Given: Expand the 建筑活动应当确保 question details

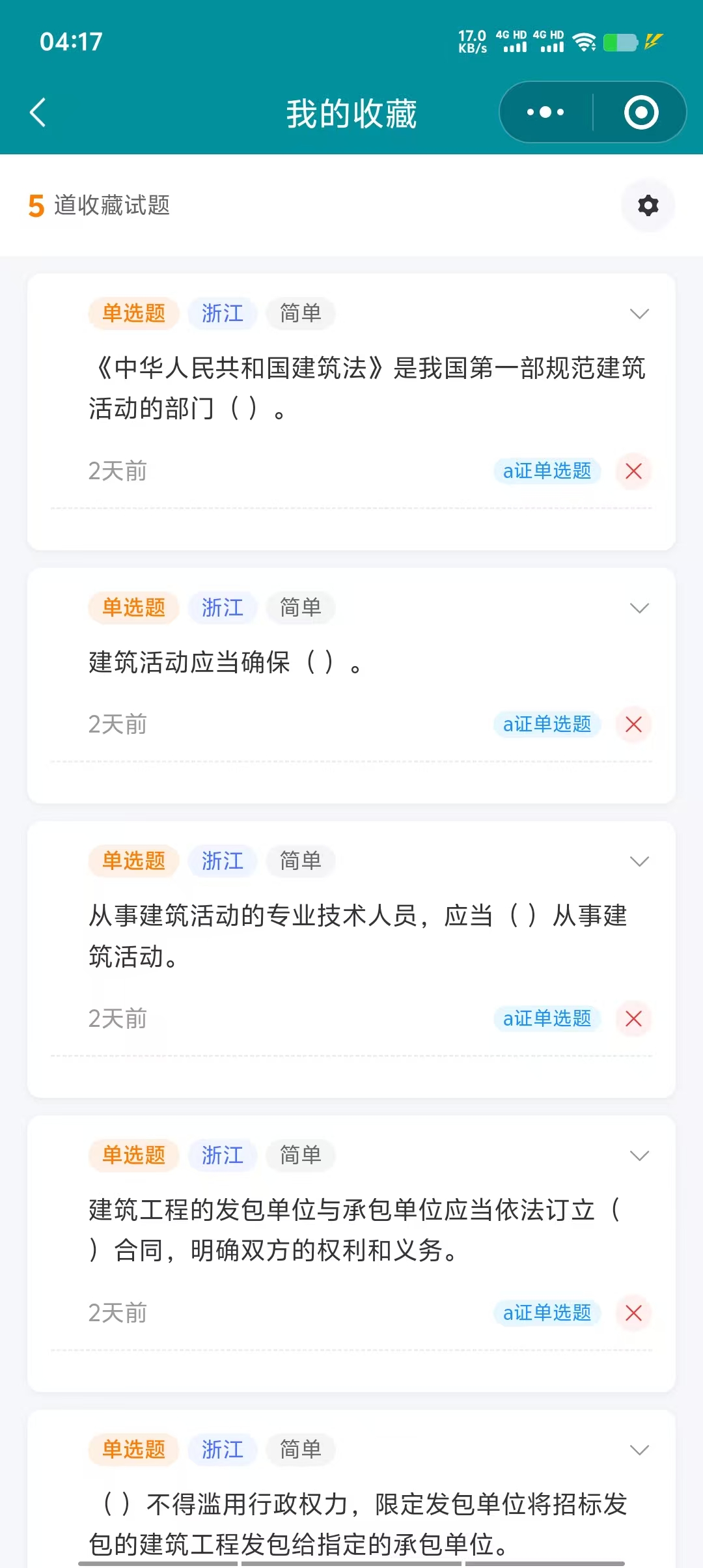Looking at the screenshot, I should pyautogui.click(x=639, y=607).
